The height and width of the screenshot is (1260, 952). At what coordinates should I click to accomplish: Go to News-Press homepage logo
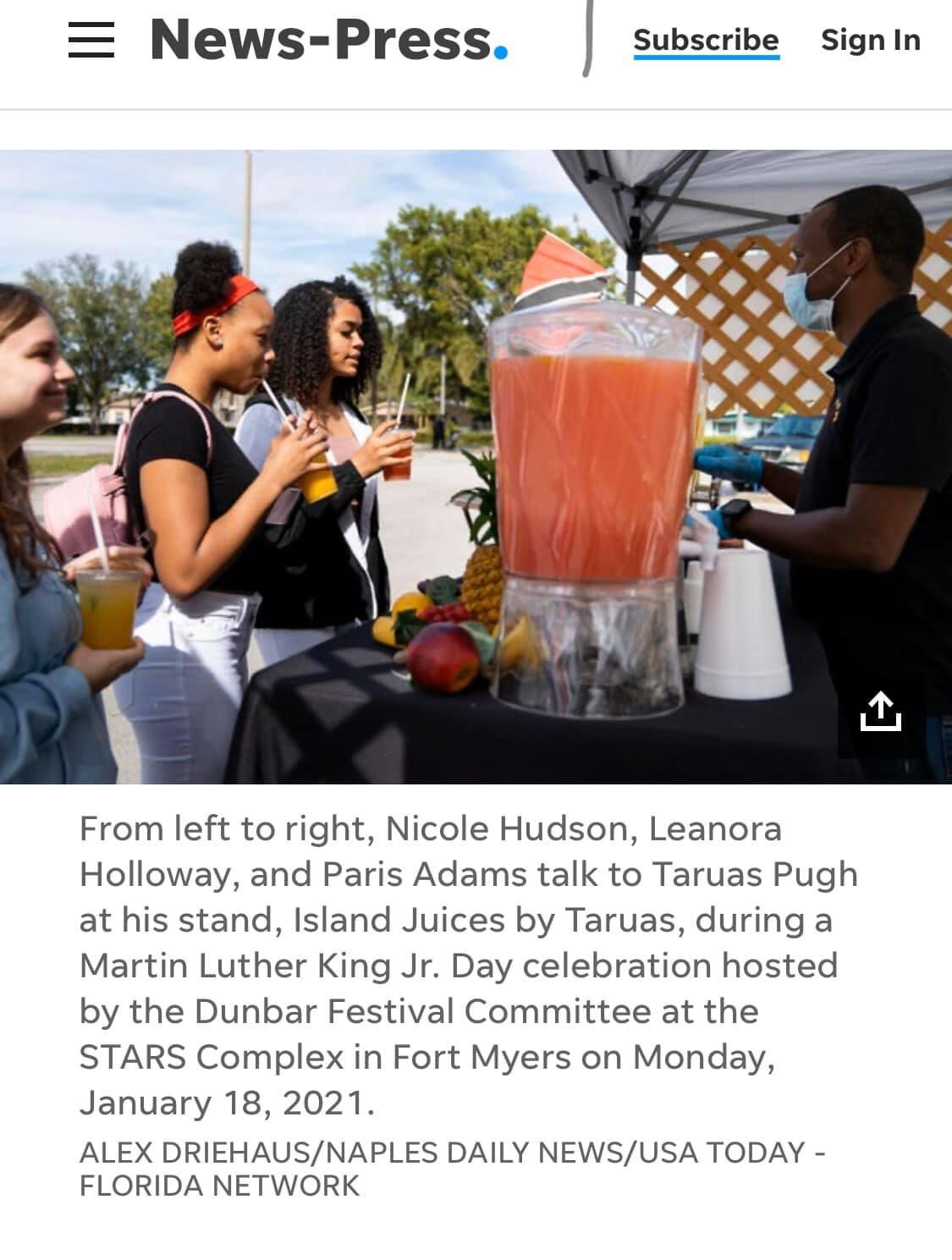(x=329, y=40)
